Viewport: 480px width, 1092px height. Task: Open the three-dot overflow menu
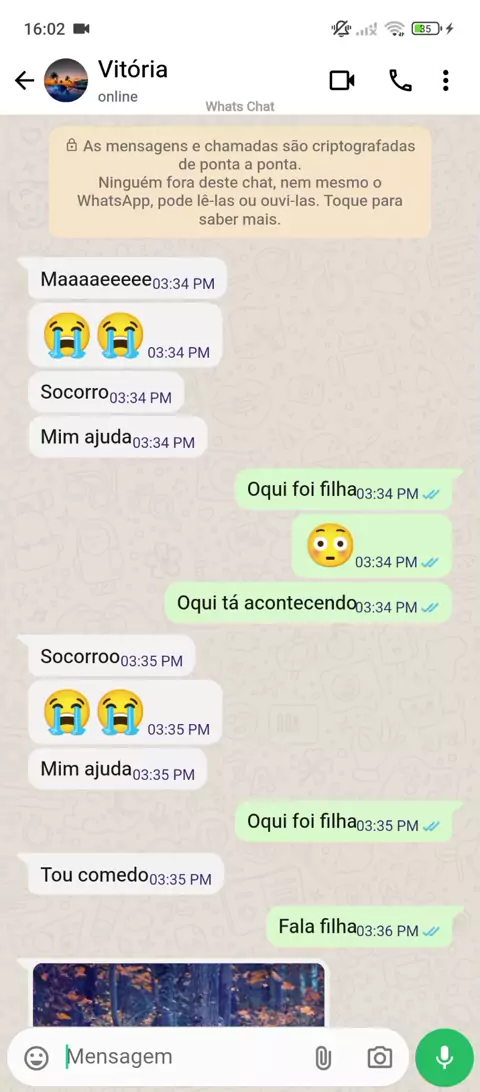coord(446,81)
